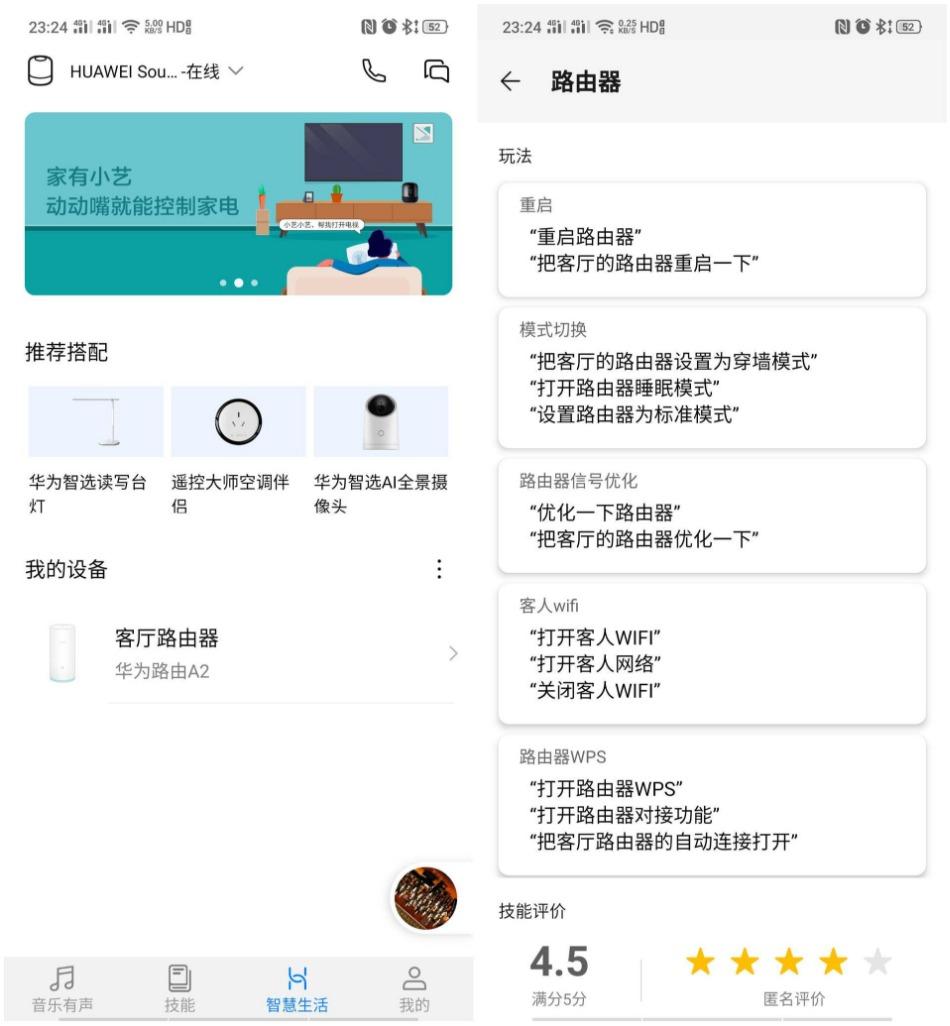Open the 我的设备 overflow menu
Screen dimensions: 950x1026
tap(438, 570)
